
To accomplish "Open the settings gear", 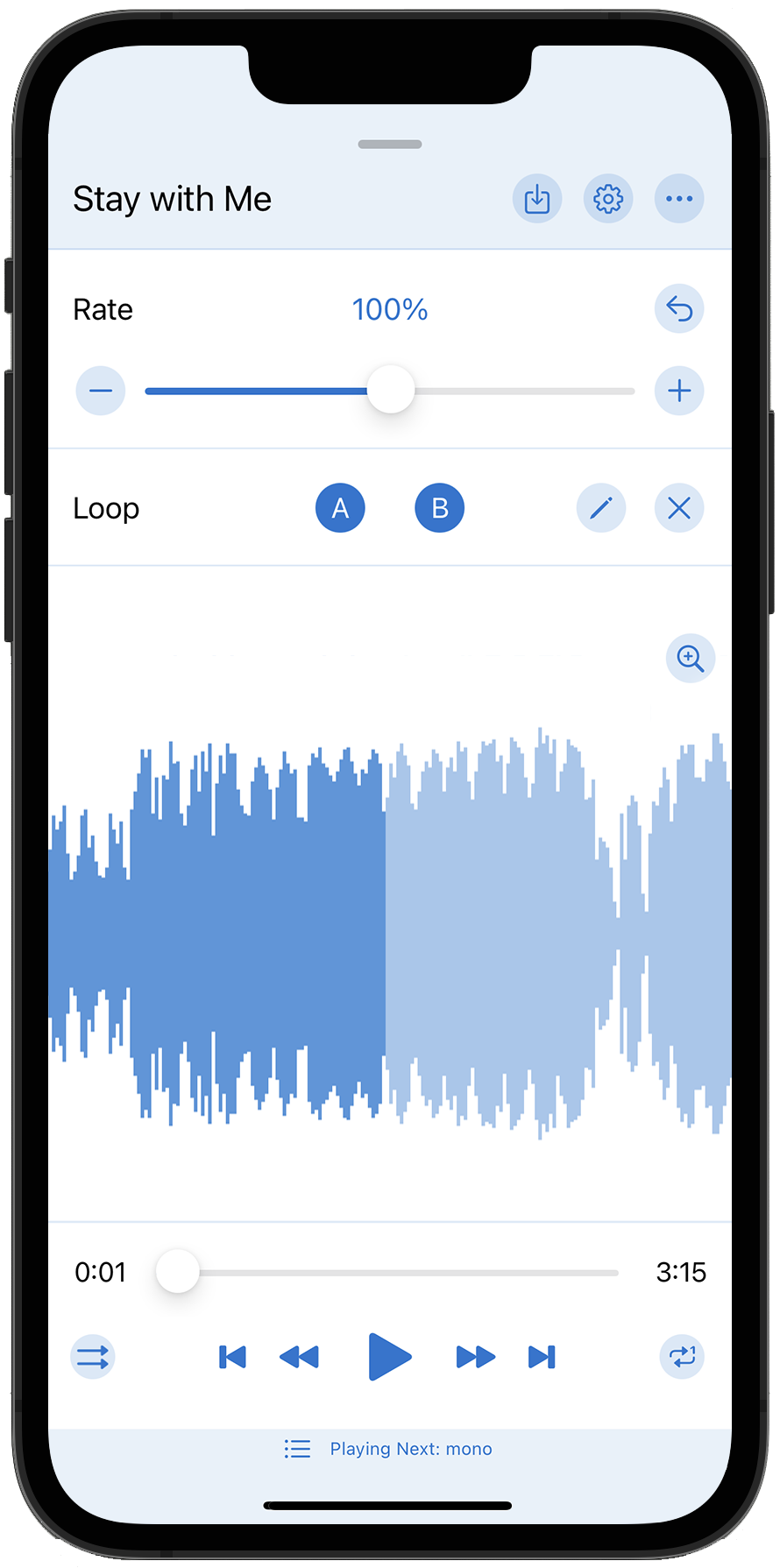I will (607, 199).
